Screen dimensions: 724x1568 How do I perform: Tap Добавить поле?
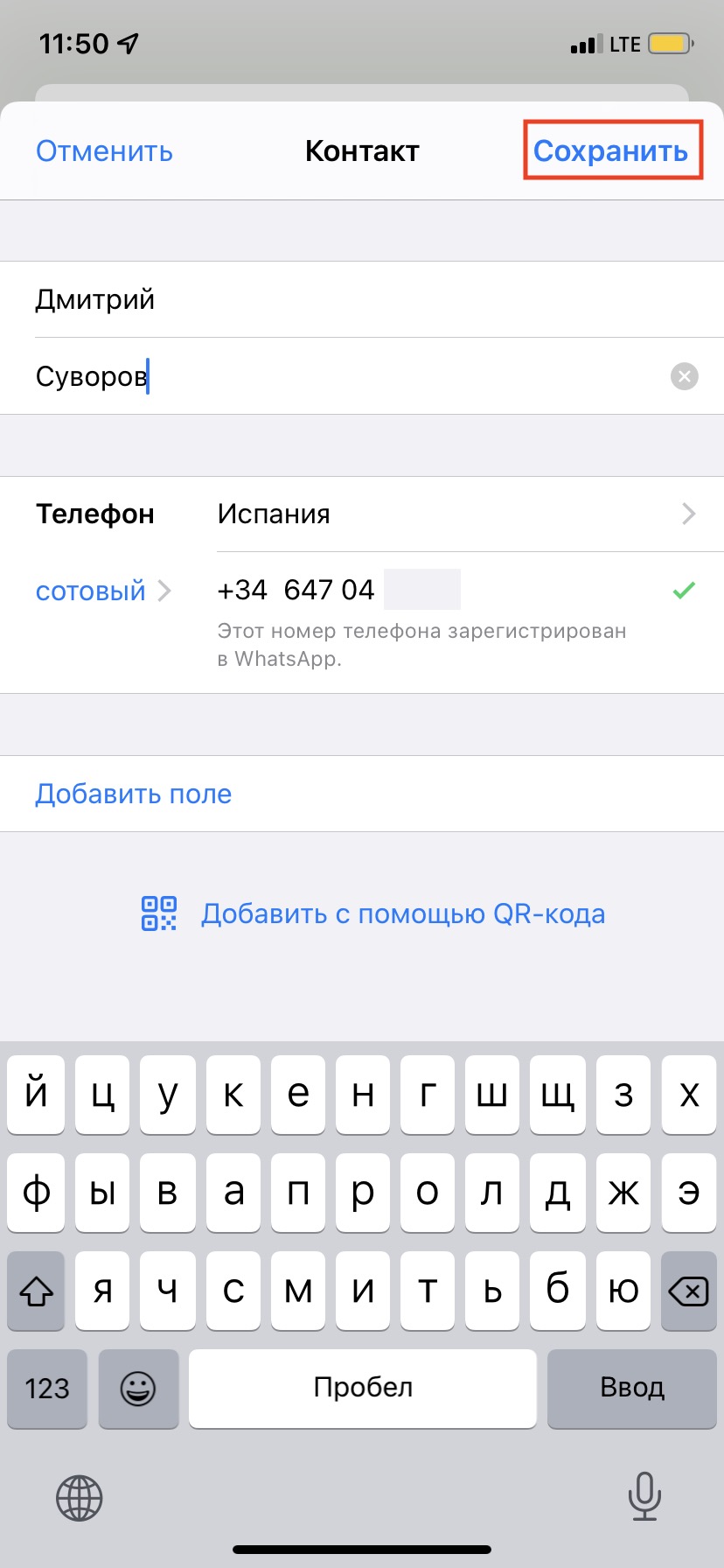tap(134, 794)
